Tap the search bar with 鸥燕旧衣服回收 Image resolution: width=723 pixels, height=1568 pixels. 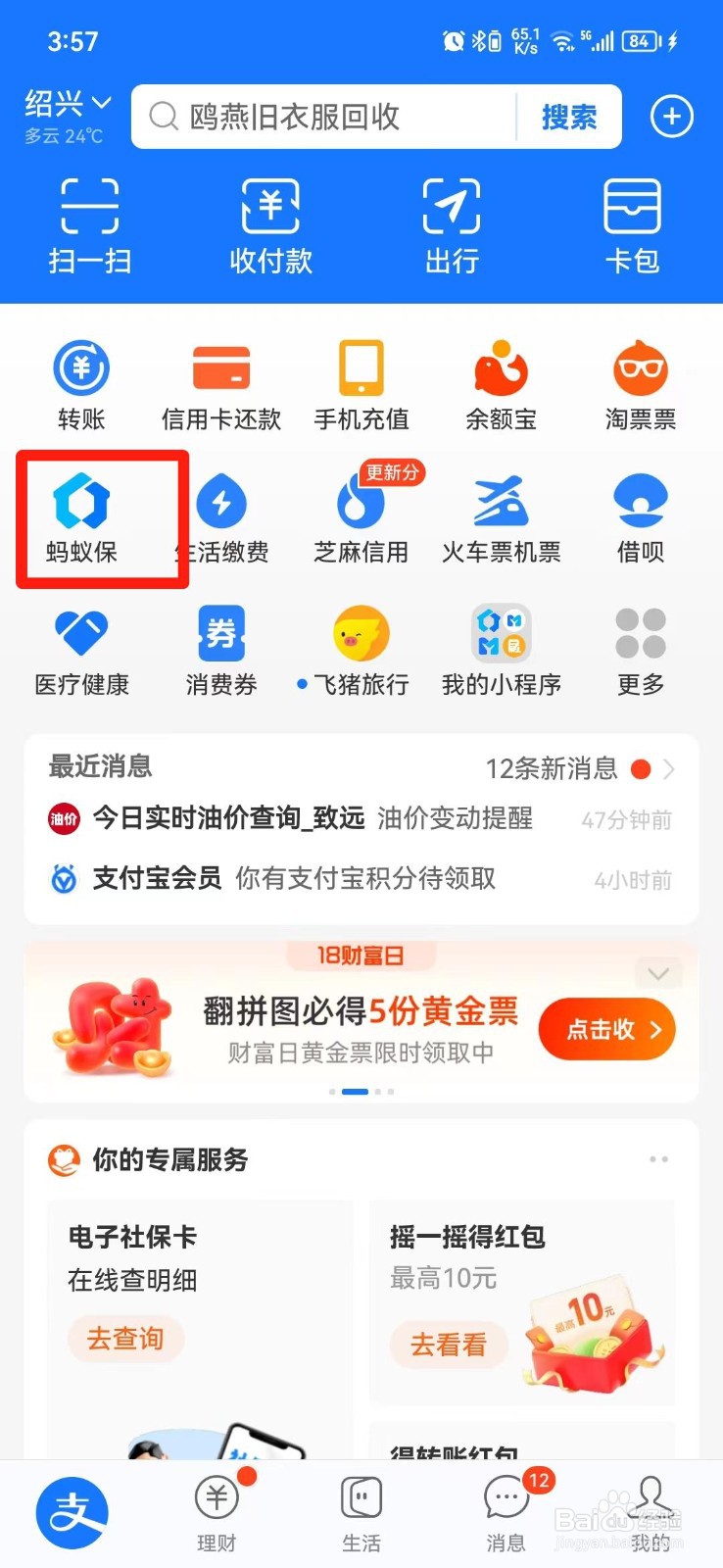323,117
